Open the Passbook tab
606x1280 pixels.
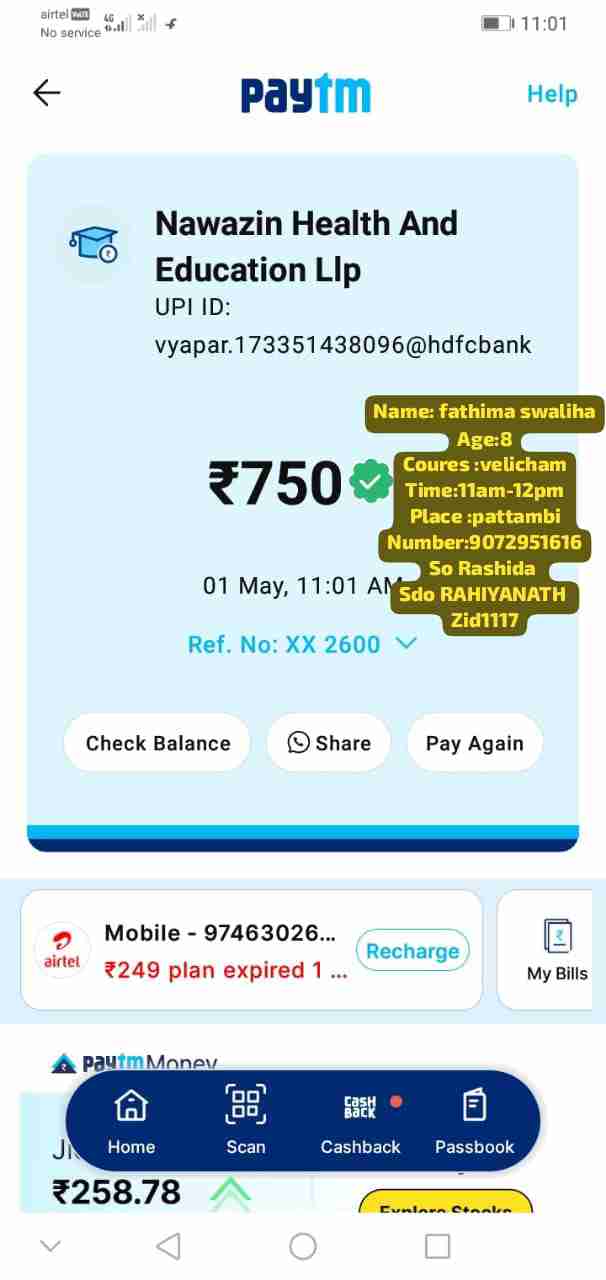click(474, 1122)
